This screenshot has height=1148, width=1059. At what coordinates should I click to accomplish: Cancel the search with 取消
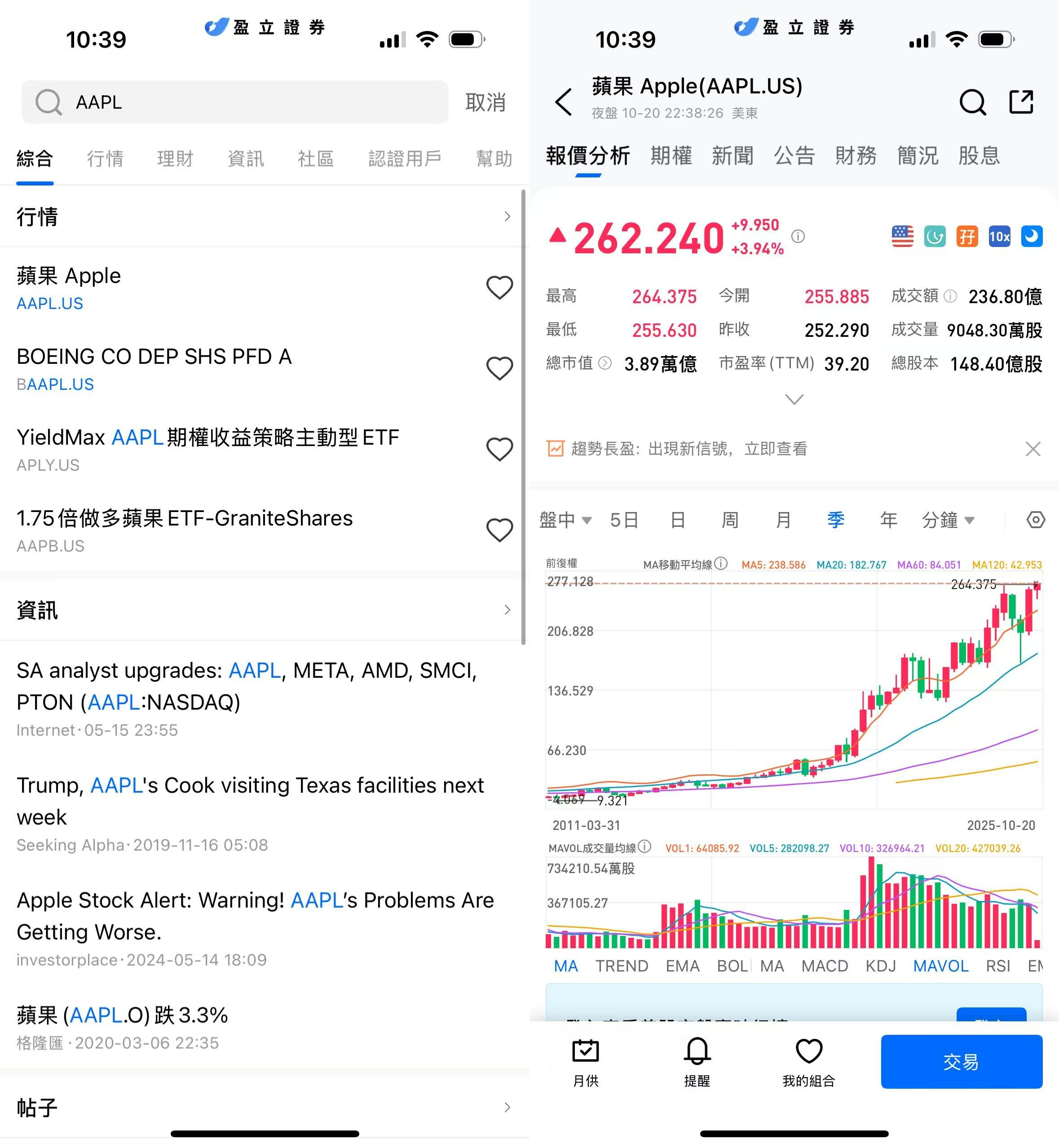[x=485, y=102]
